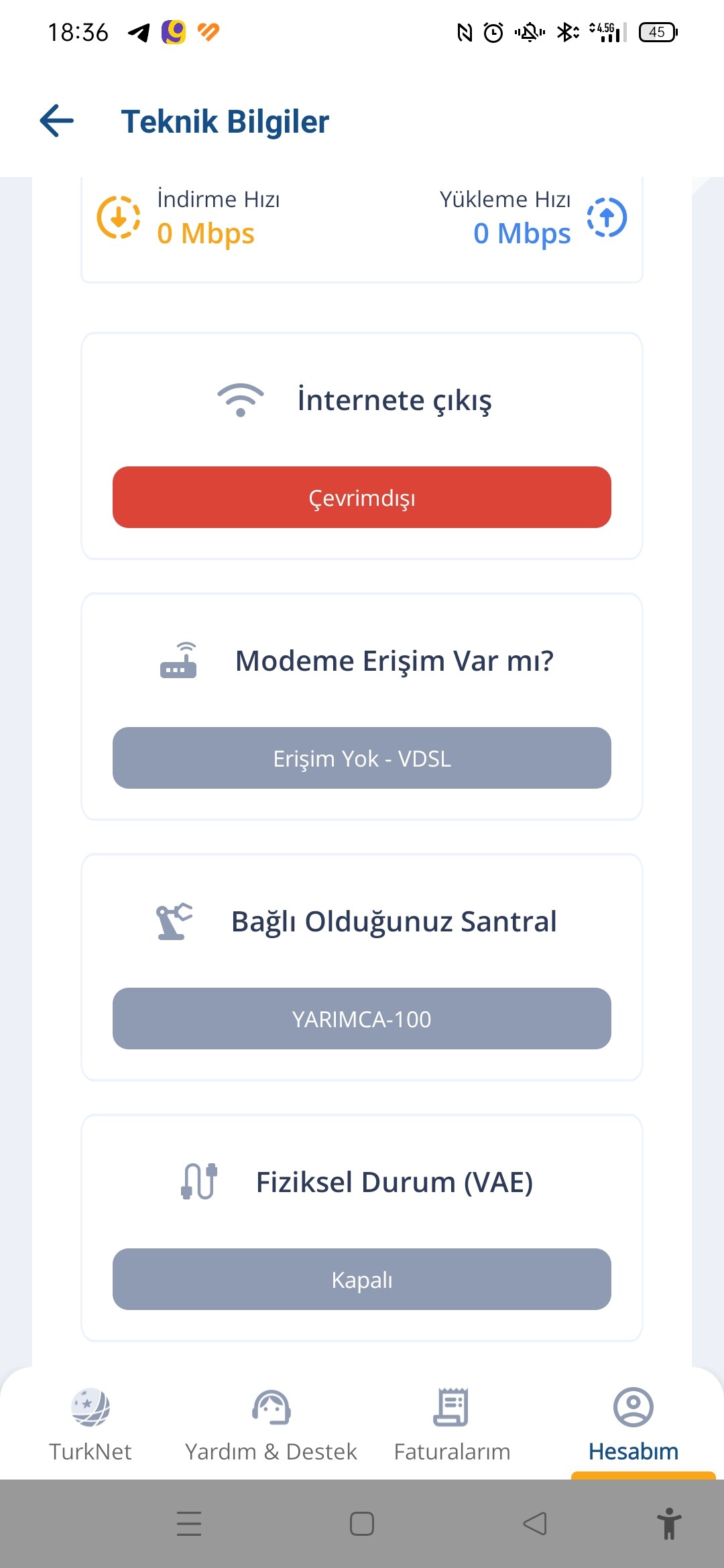Screen dimensions: 724x1568
Task: Open the system recent apps view
Action: 189,1524
